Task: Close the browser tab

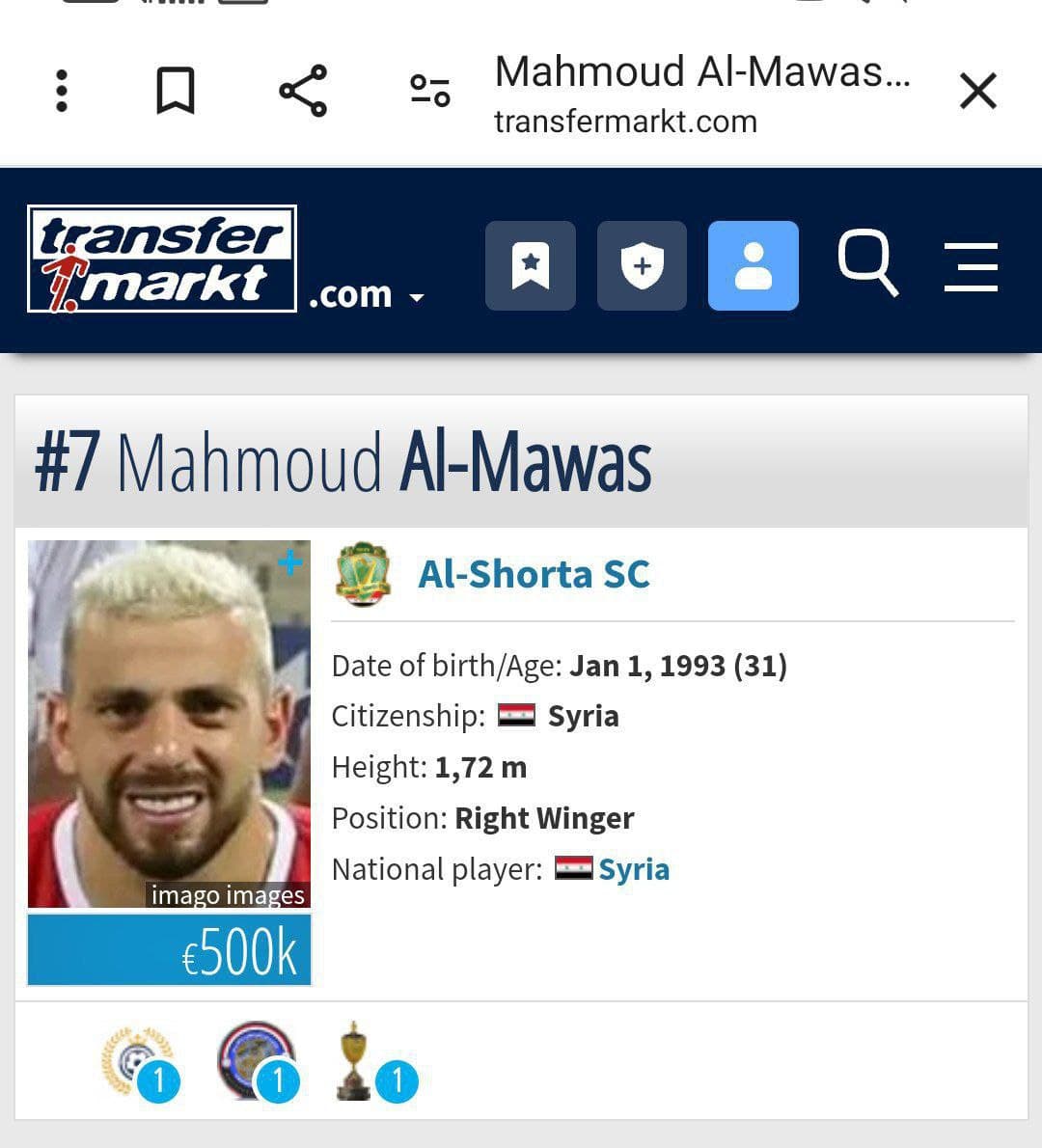Action: 977,93
